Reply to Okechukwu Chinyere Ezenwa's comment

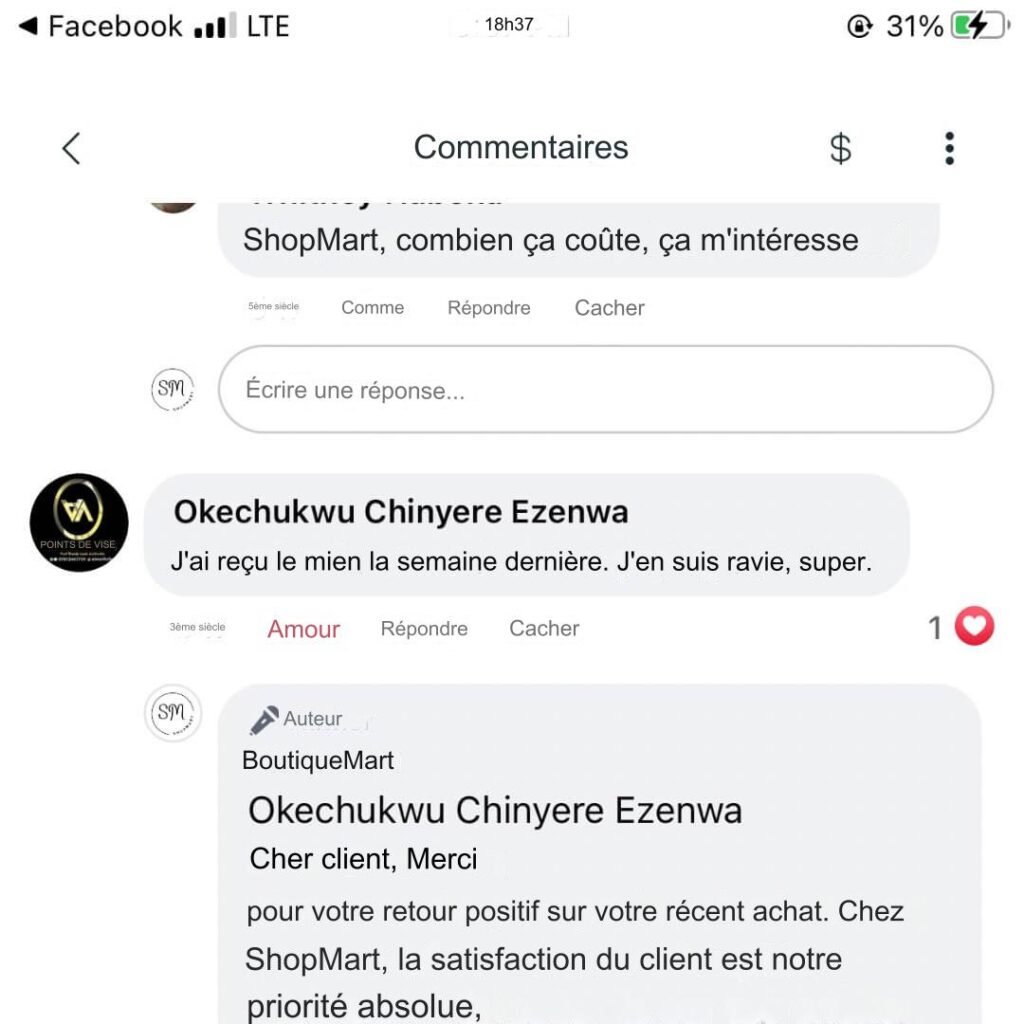(424, 629)
